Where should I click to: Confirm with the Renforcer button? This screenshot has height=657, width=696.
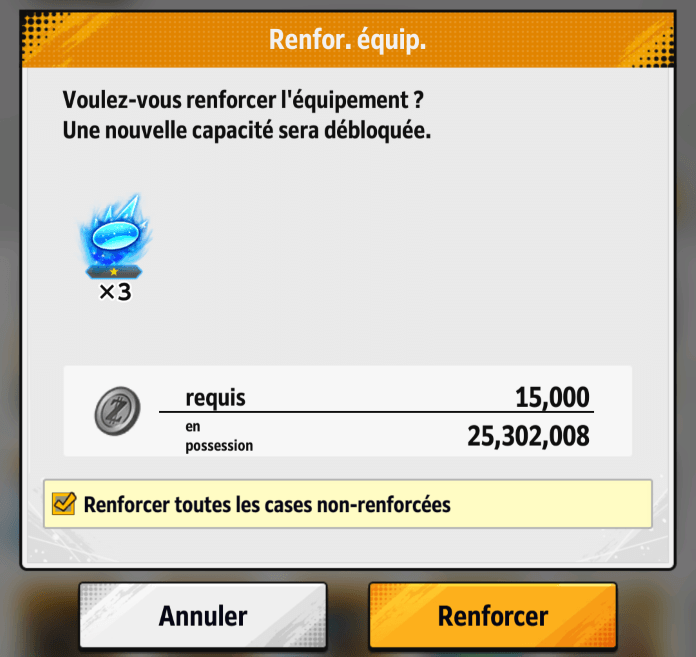pyautogui.click(x=492, y=615)
